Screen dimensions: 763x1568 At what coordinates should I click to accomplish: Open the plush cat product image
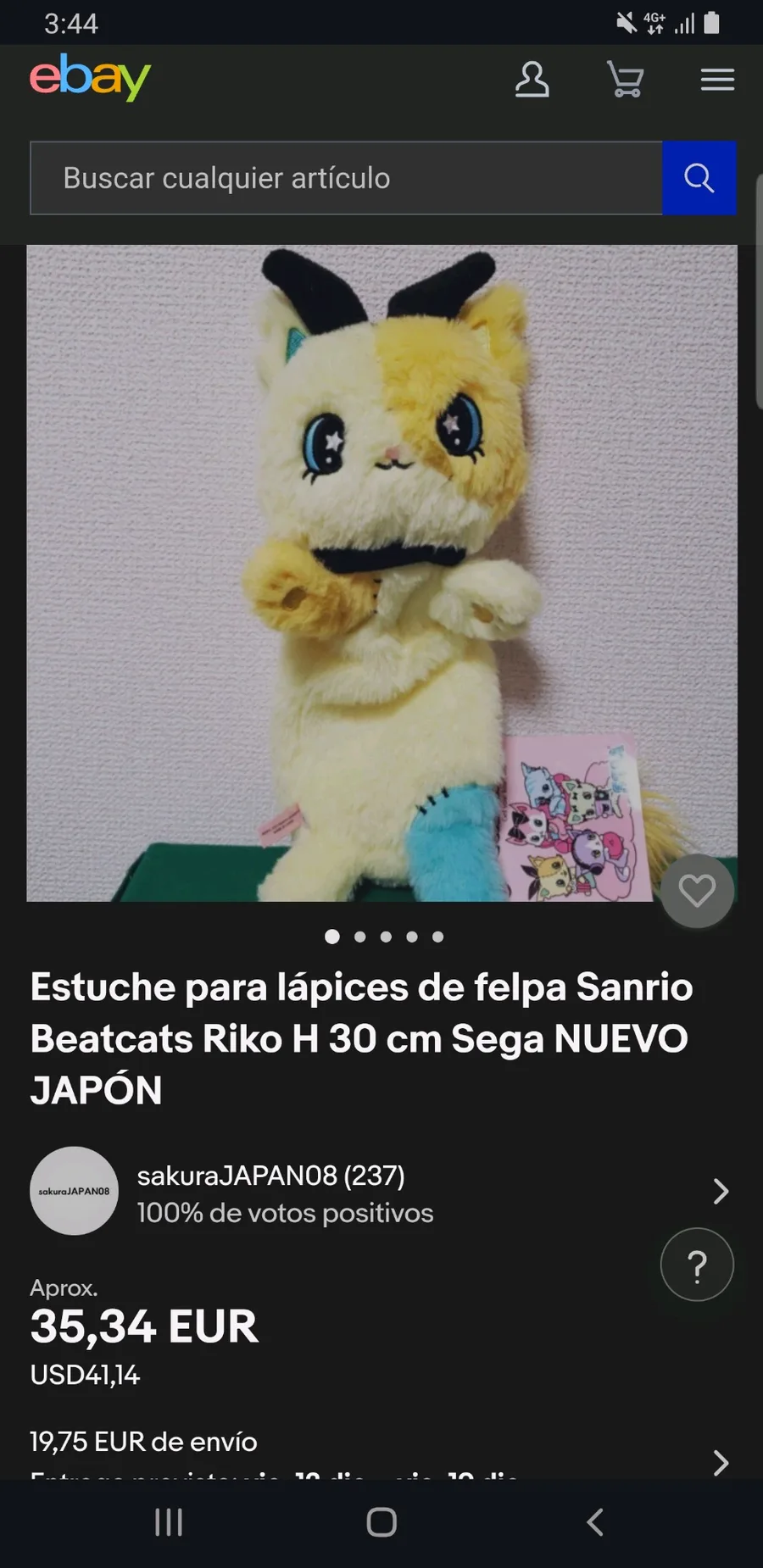381,573
